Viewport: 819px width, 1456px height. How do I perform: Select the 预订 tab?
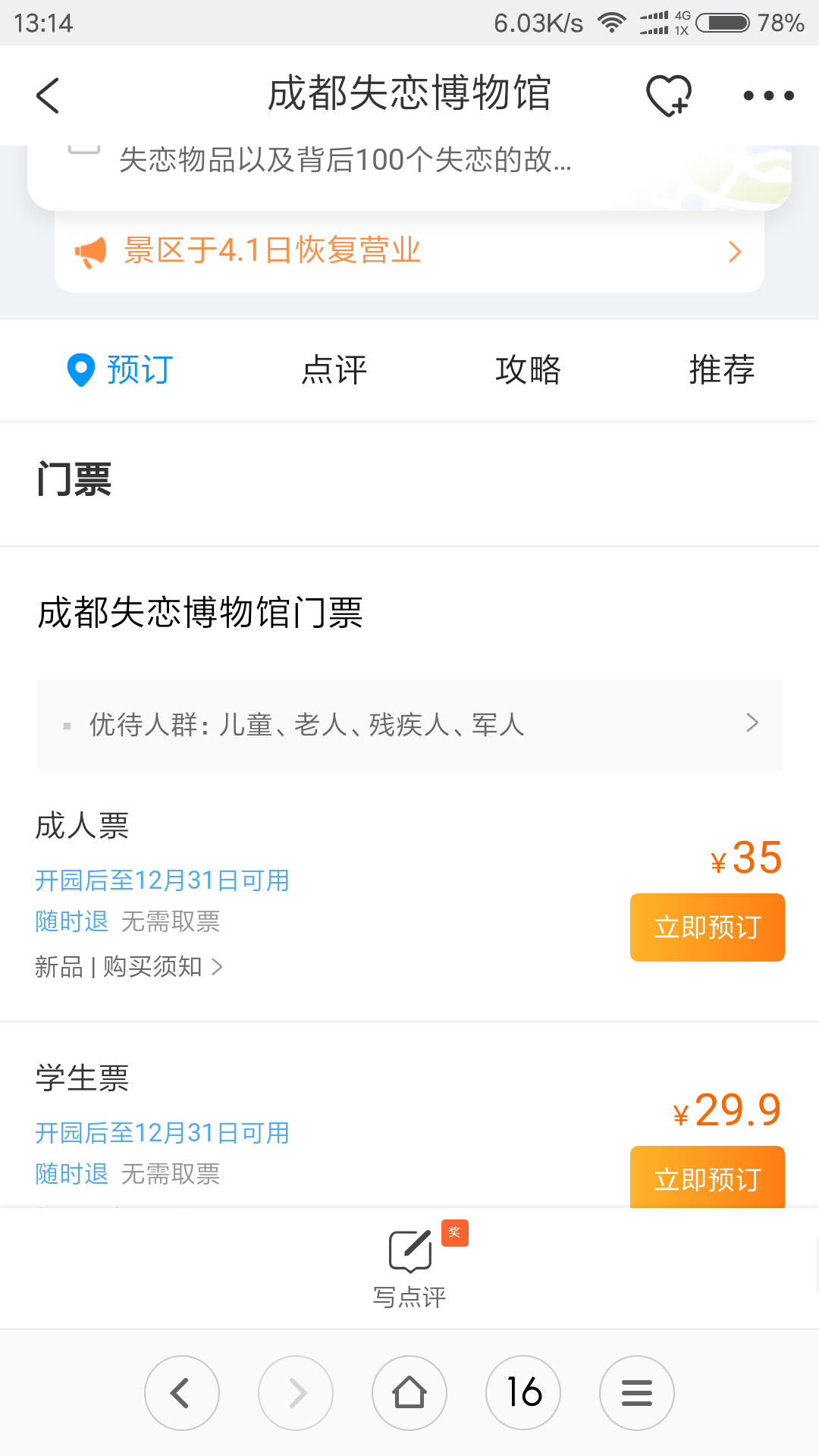(120, 370)
